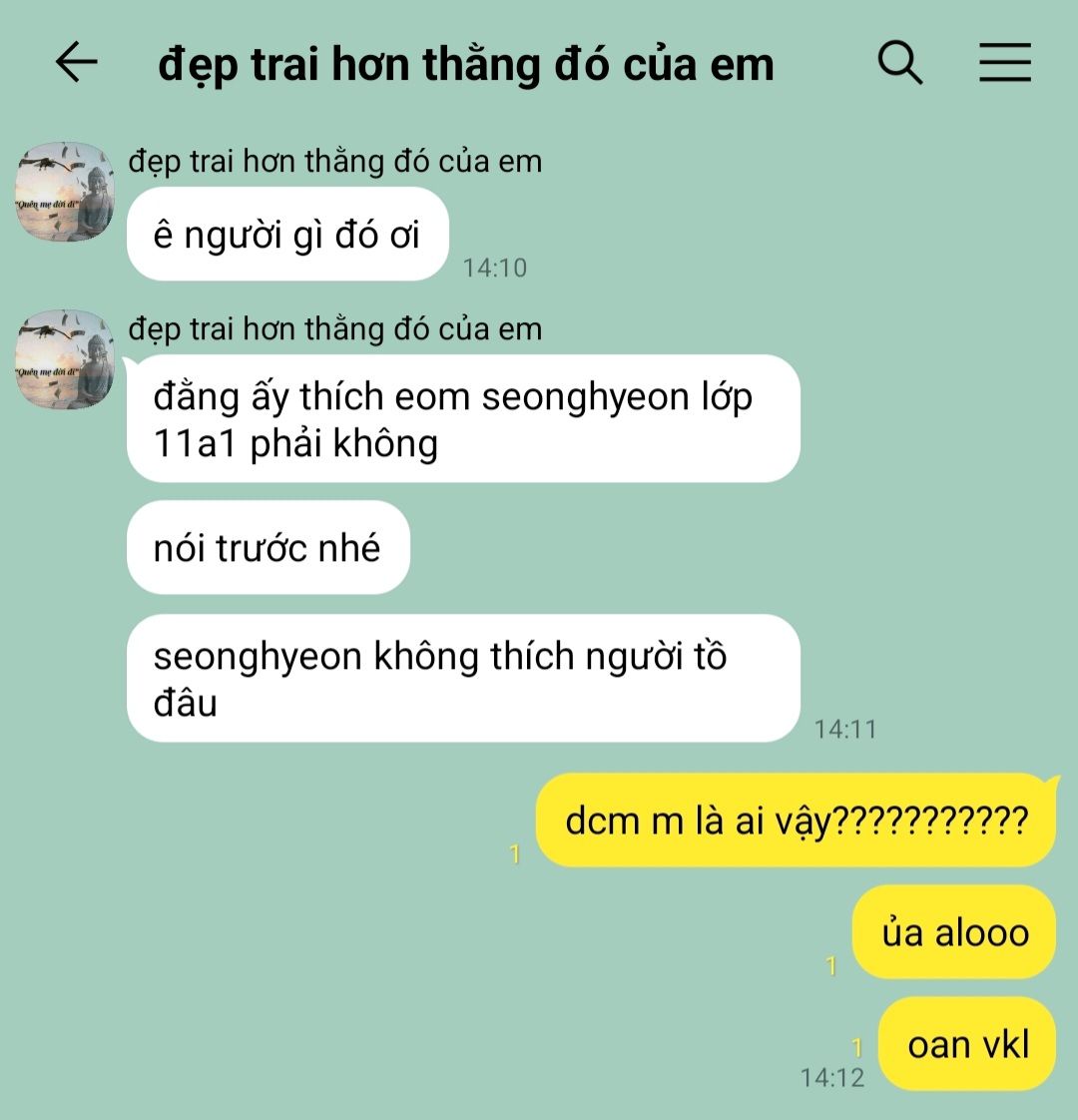Search within this conversation
Image resolution: width=1078 pixels, height=1120 pixels.
pos(900,63)
